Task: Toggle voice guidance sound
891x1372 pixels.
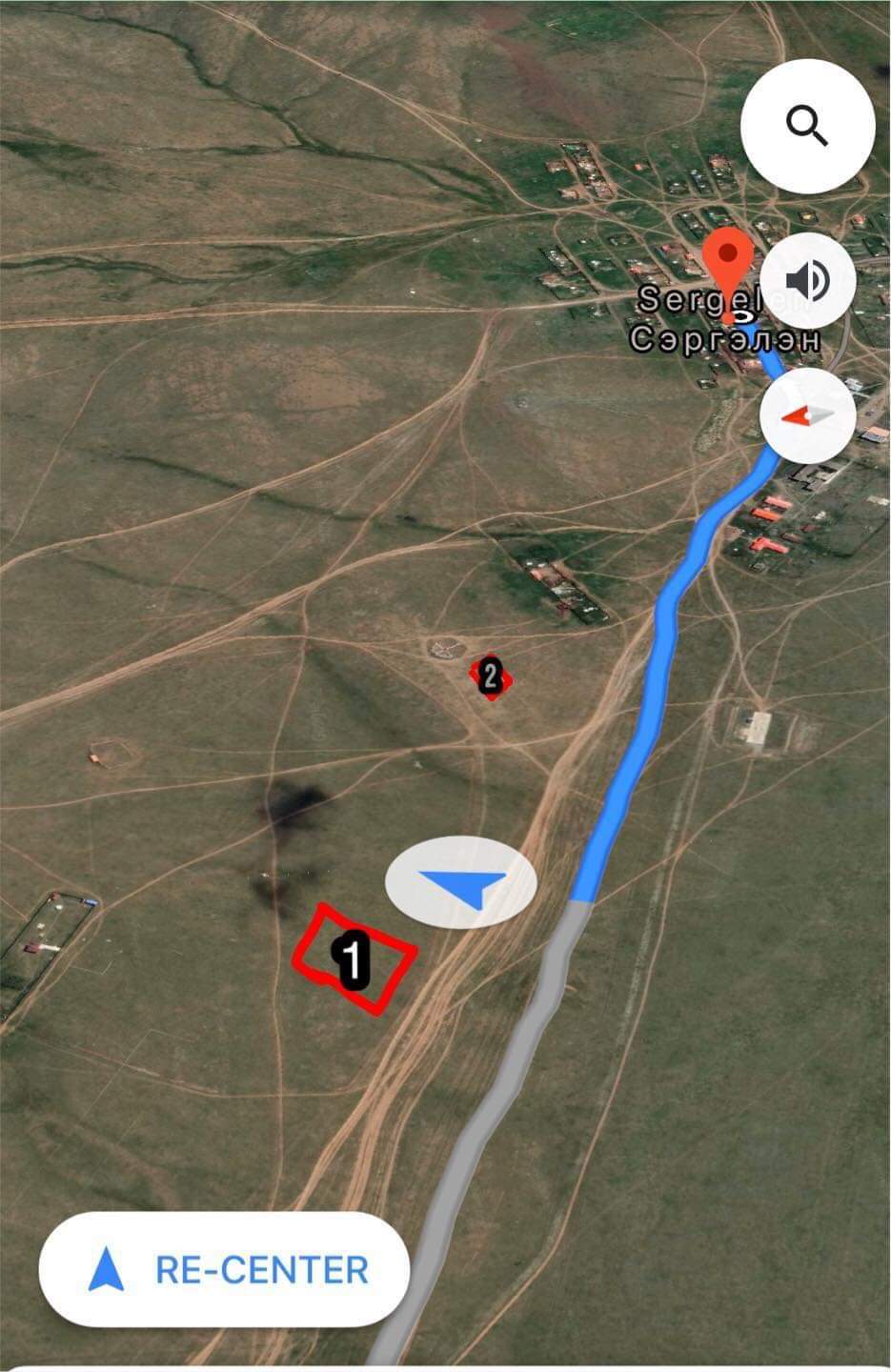Action: point(808,280)
